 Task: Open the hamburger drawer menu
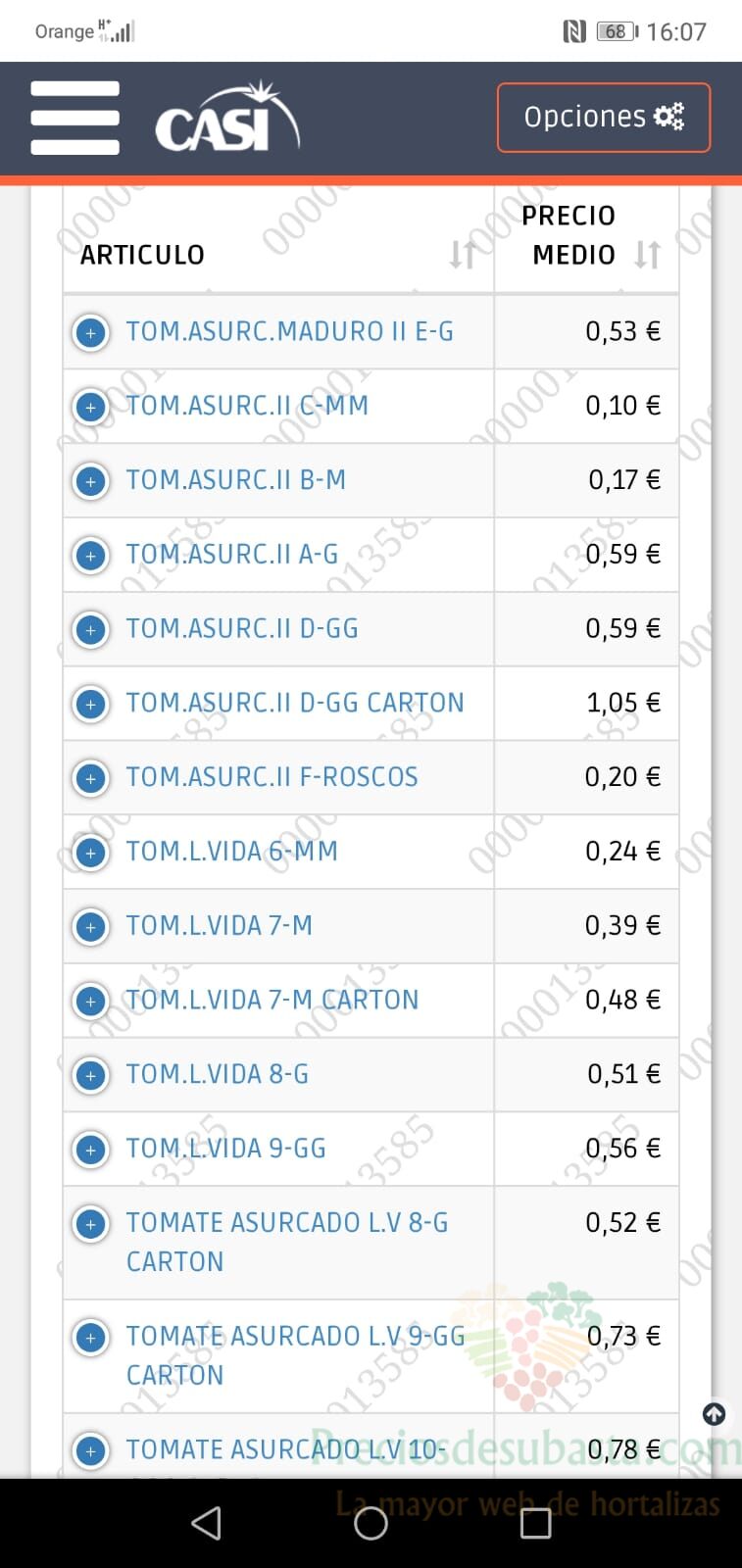[74, 118]
